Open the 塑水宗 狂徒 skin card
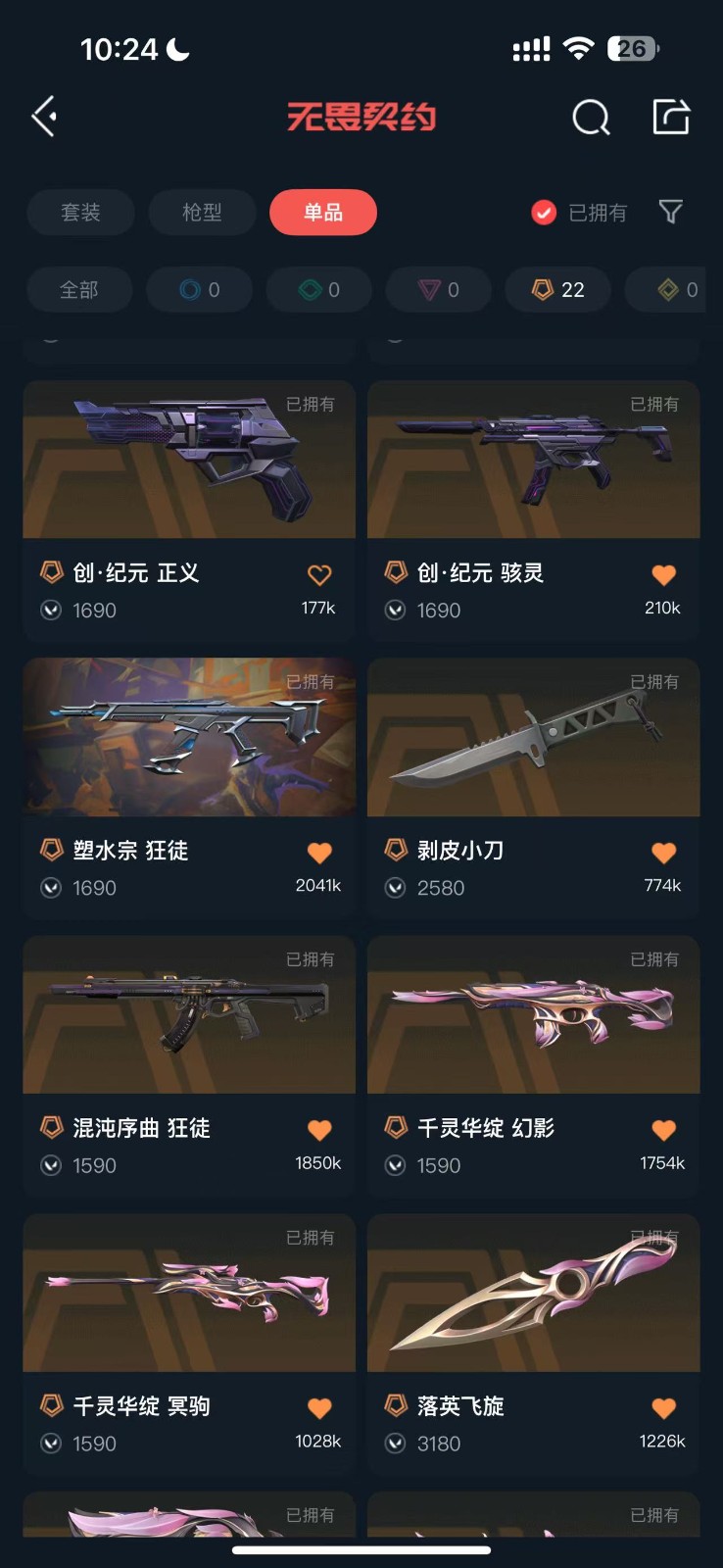723x1568 pixels. click(x=189, y=788)
